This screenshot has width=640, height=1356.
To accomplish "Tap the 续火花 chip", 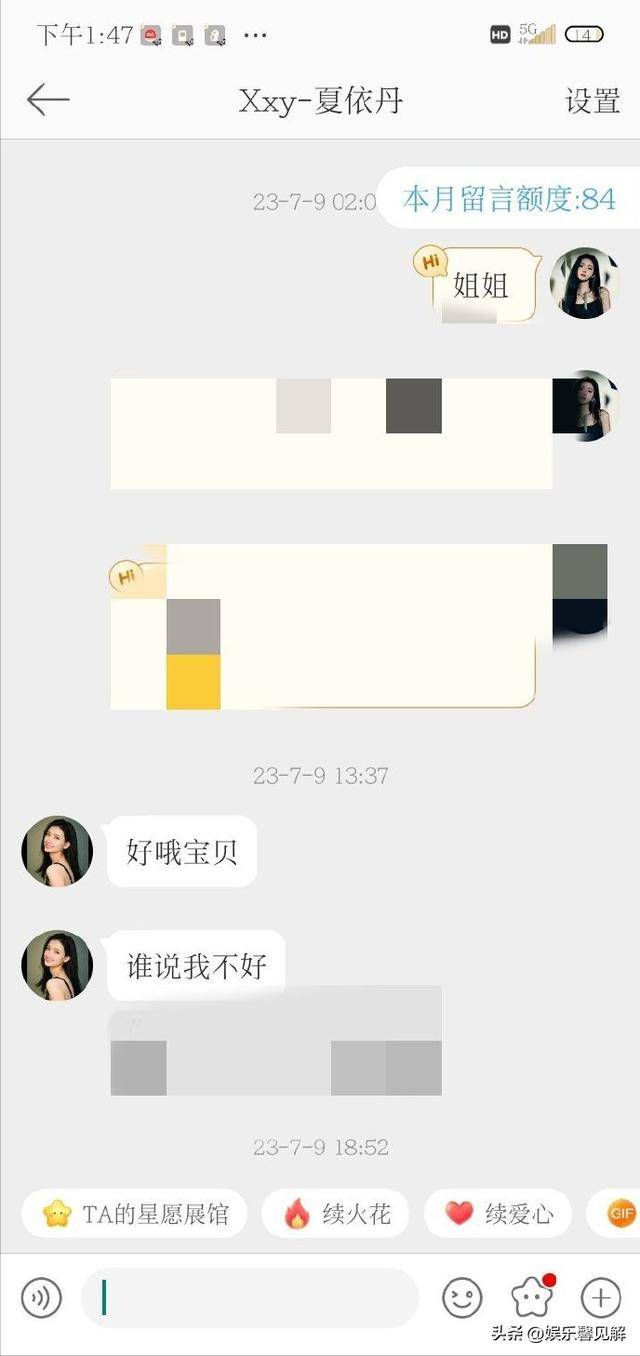I will coord(335,1214).
